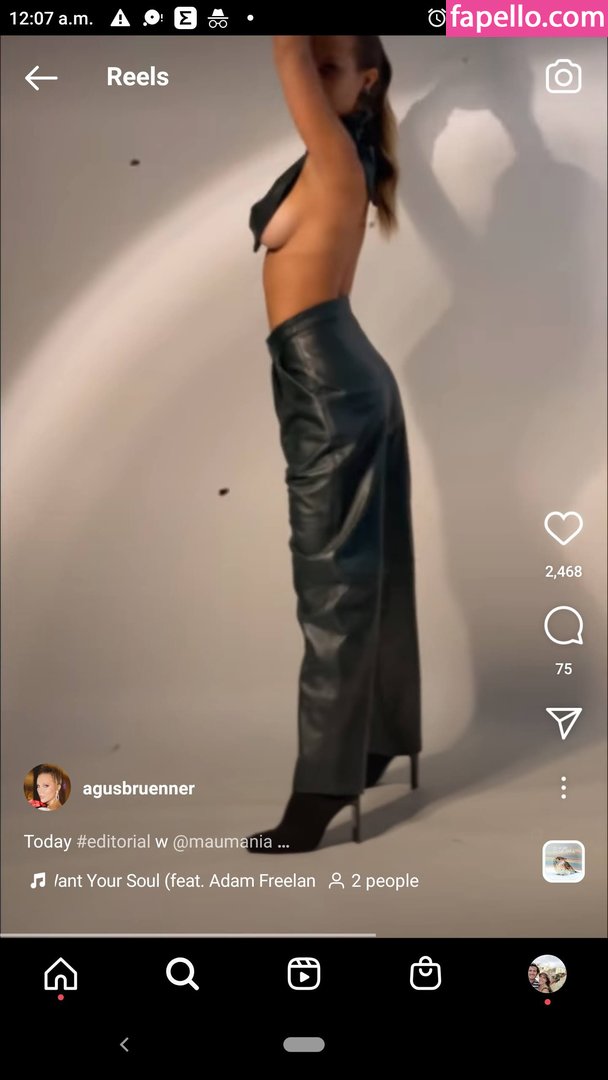The image size is (608, 1080).
Task: Switch to the Home tab
Action: coord(61,975)
